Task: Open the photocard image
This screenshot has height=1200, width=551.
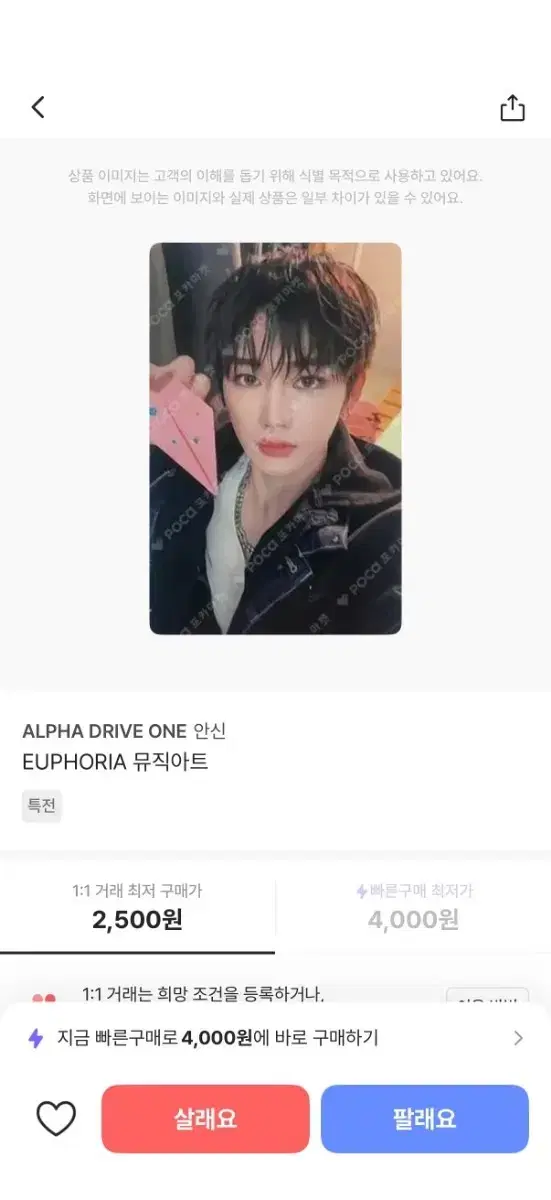Action: click(275, 438)
